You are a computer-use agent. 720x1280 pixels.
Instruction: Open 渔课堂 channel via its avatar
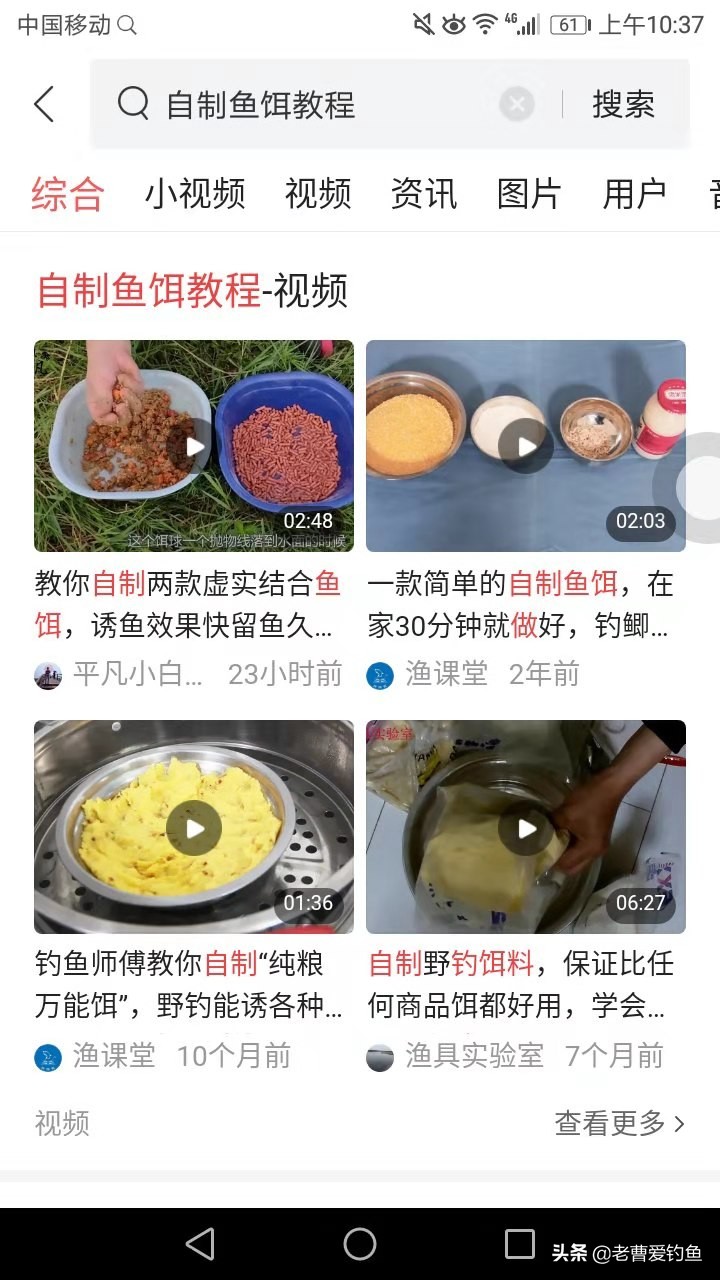pos(381,674)
